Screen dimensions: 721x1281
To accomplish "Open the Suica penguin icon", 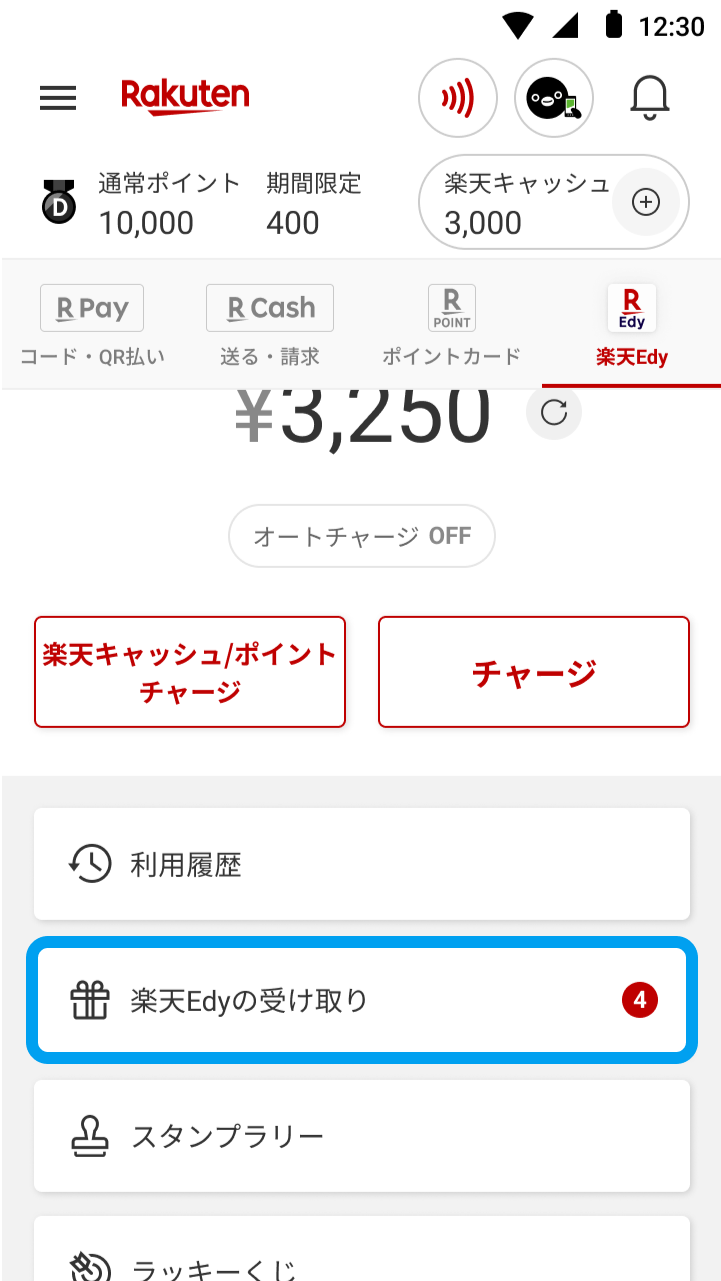I will tap(554, 98).
